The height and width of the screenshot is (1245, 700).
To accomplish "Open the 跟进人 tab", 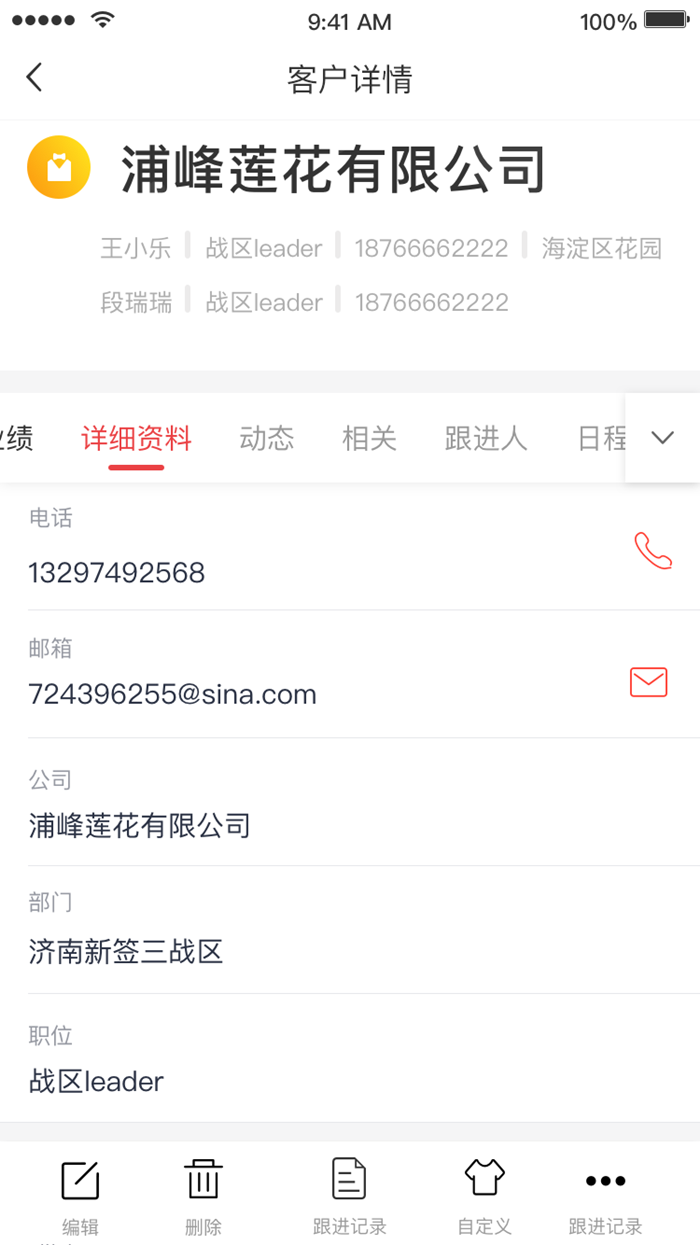I will 486,438.
